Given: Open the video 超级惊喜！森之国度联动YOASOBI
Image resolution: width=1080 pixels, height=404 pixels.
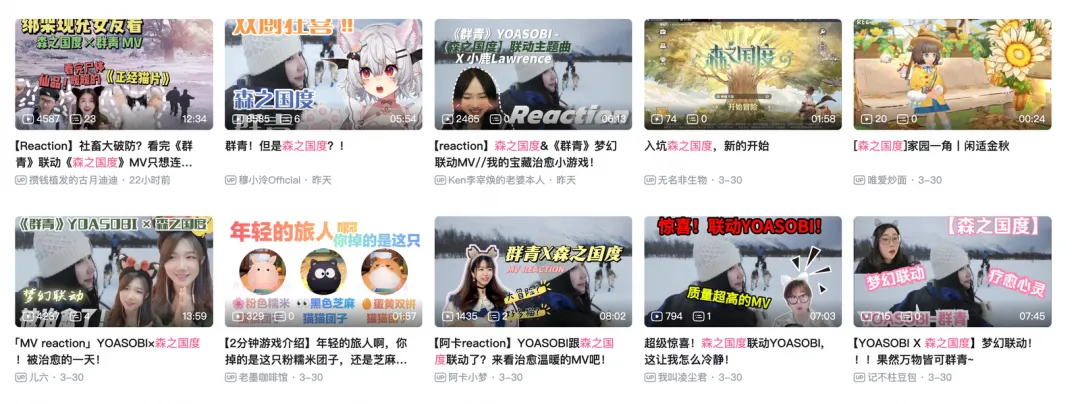Looking at the screenshot, I should [x=742, y=271].
